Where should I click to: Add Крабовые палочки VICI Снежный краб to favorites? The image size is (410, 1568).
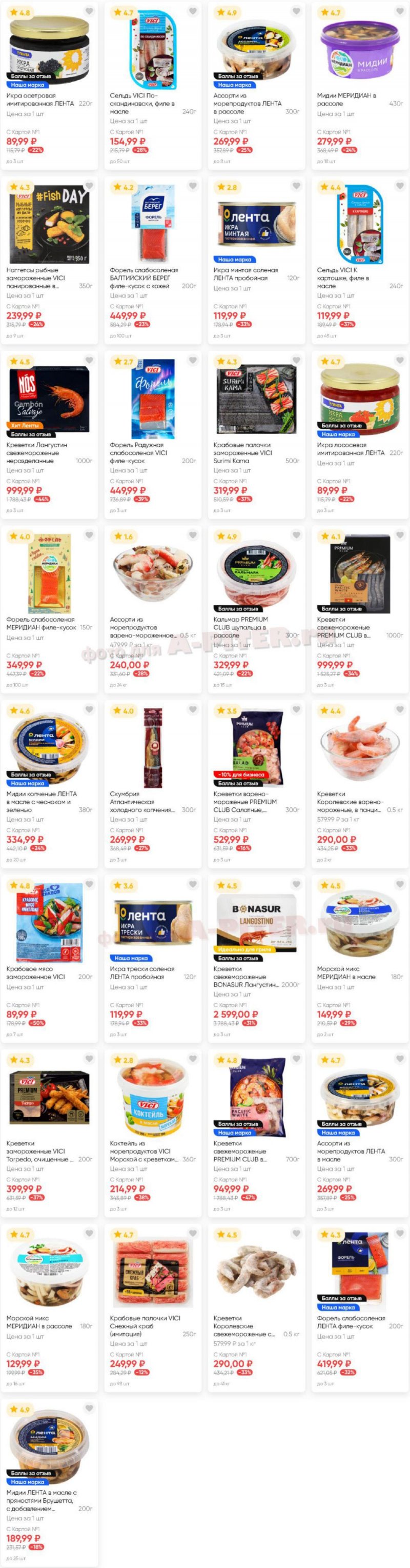tap(193, 1233)
